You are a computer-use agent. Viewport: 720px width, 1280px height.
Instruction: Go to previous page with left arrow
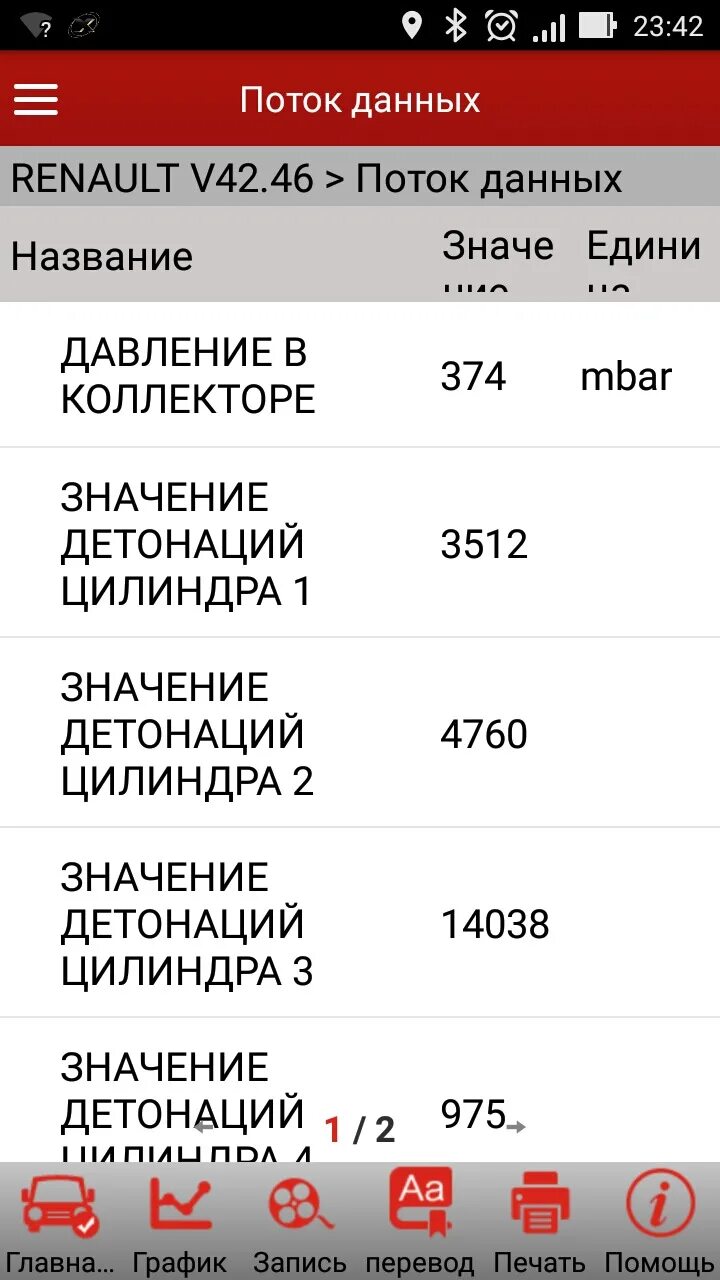coord(204,1127)
